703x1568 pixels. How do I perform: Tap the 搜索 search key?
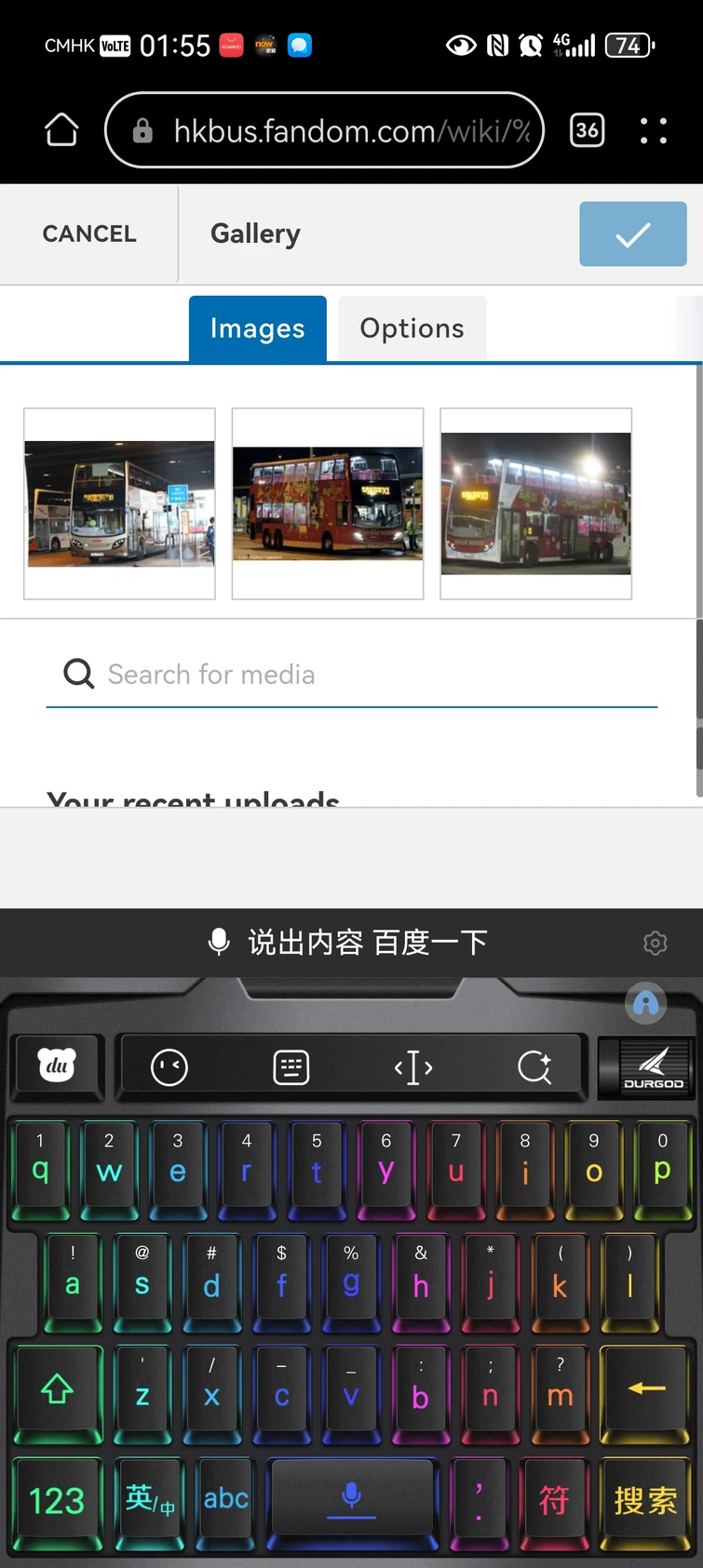[645, 1500]
